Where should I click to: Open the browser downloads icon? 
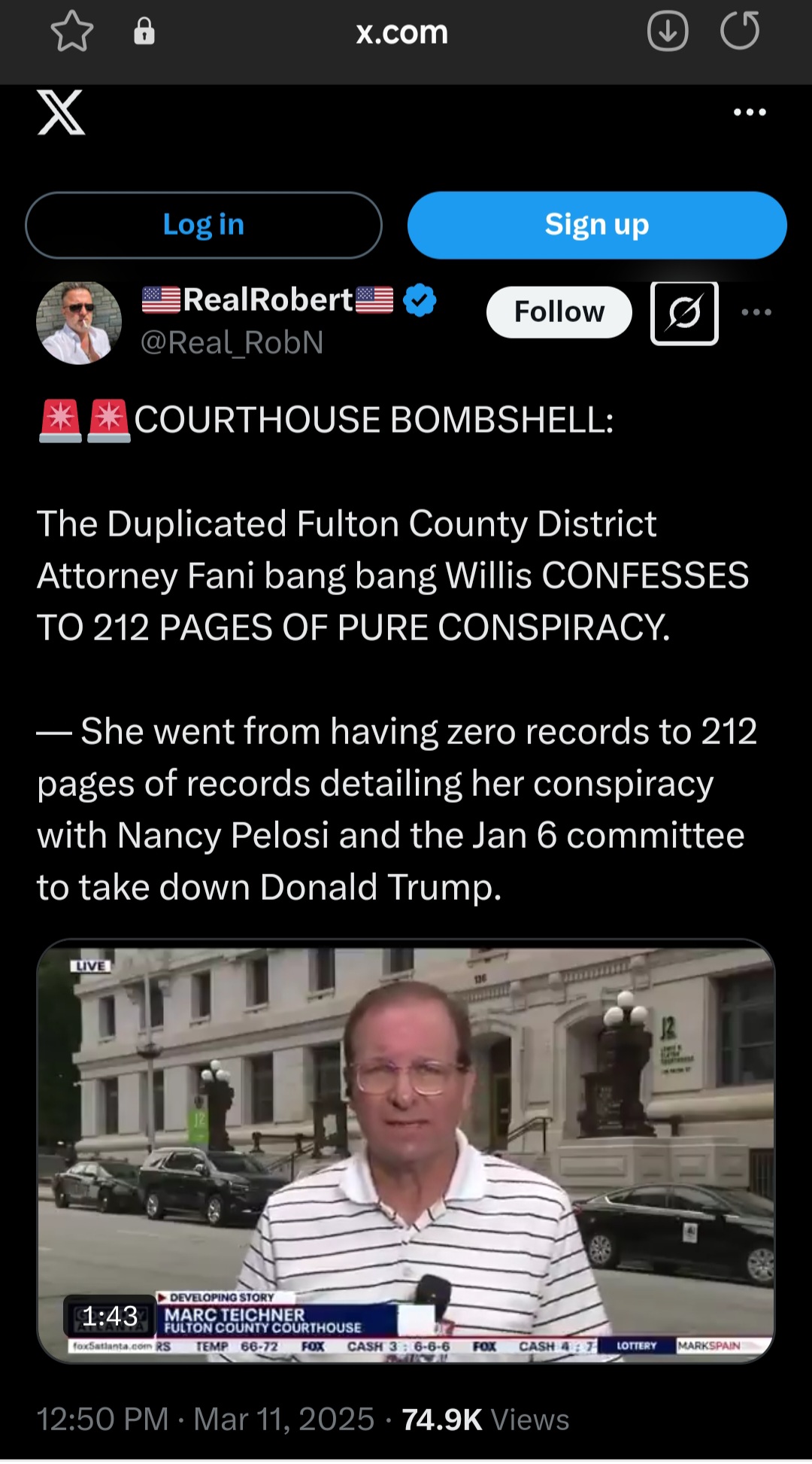pos(667,32)
